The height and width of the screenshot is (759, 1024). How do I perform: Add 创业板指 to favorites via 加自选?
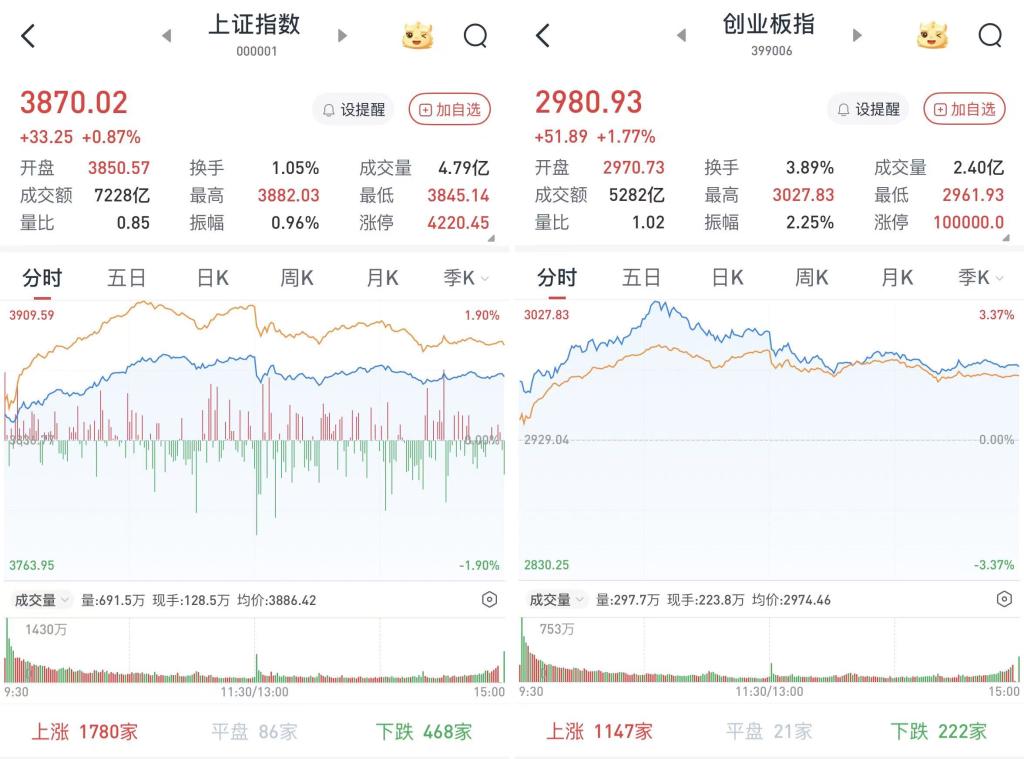964,109
